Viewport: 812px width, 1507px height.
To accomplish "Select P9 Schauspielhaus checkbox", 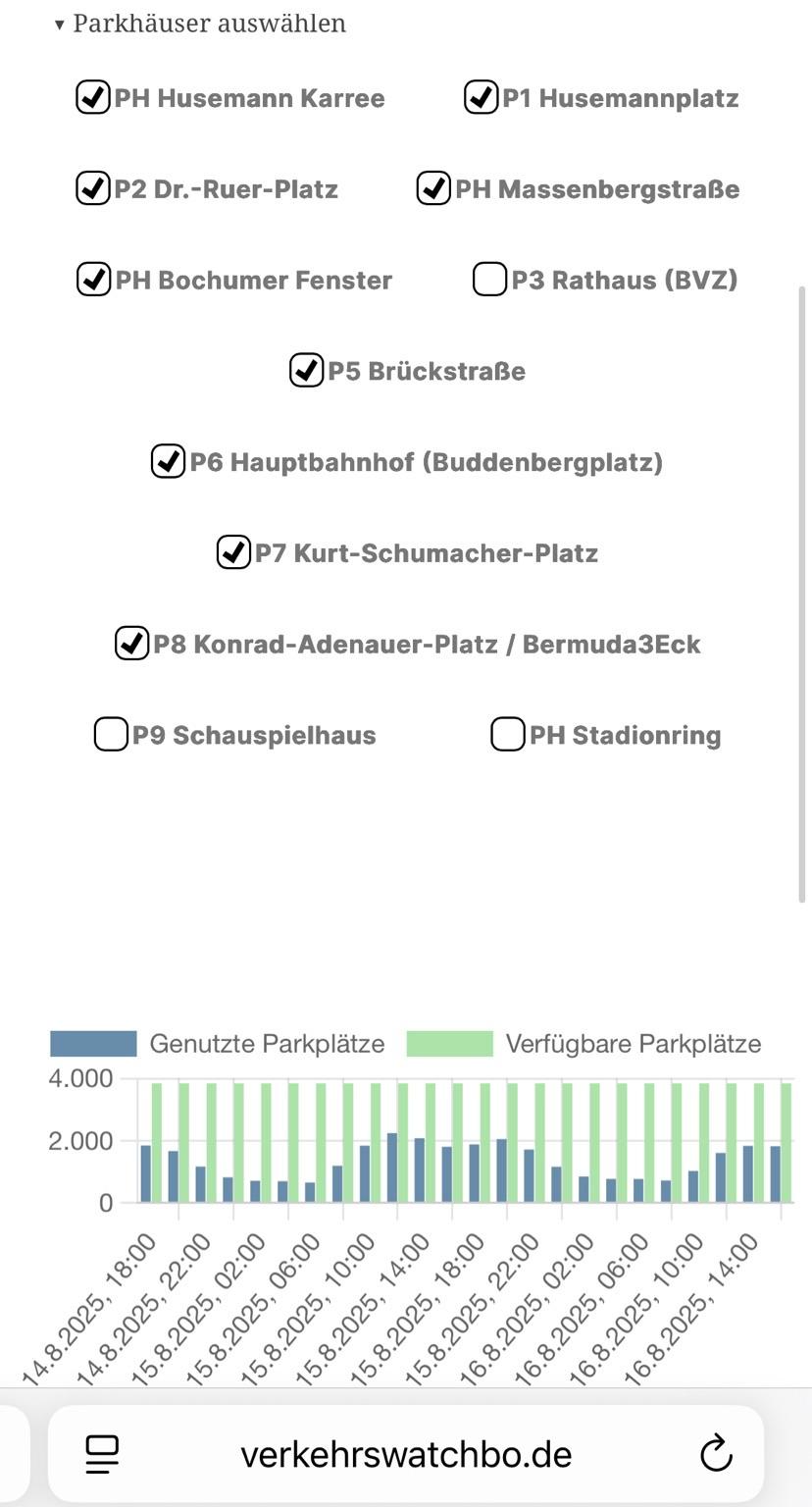I will pyautogui.click(x=111, y=734).
